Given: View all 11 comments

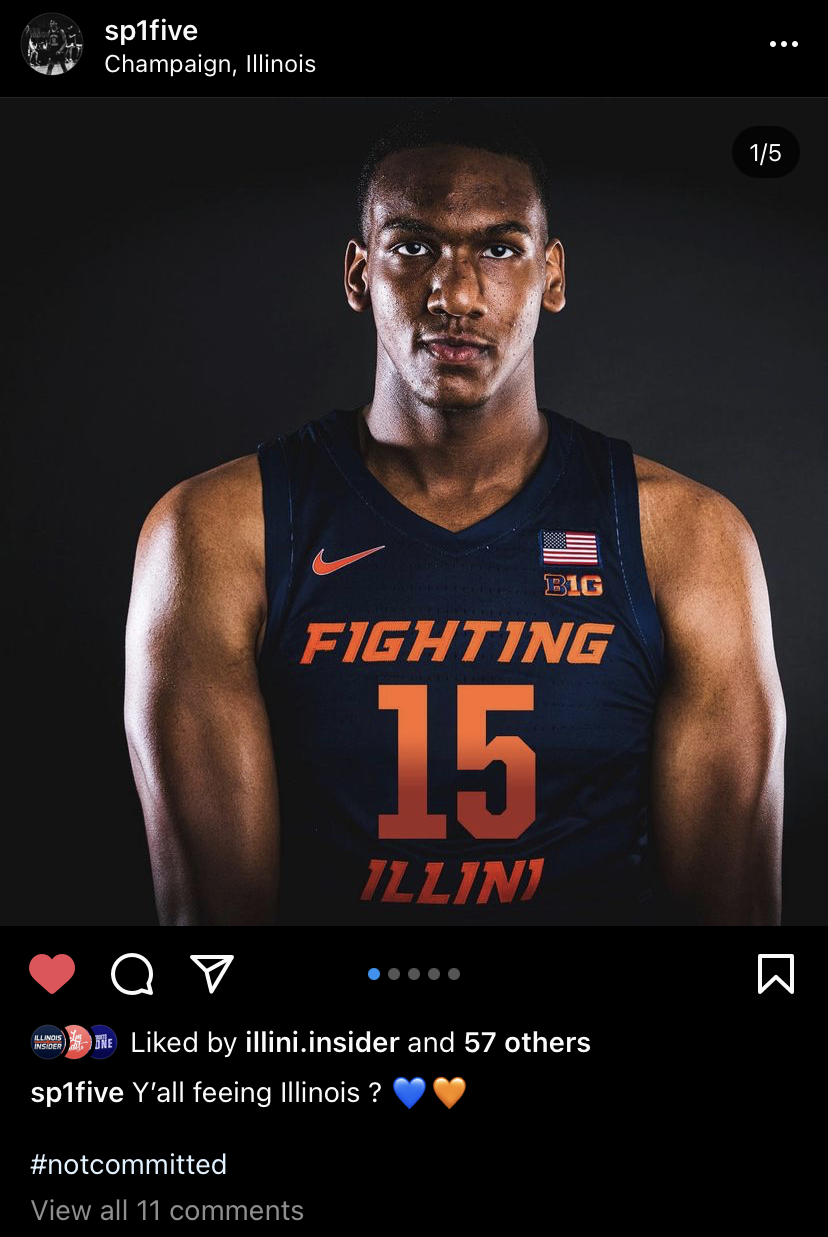Looking at the screenshot, I should [x=167, y=1210].
